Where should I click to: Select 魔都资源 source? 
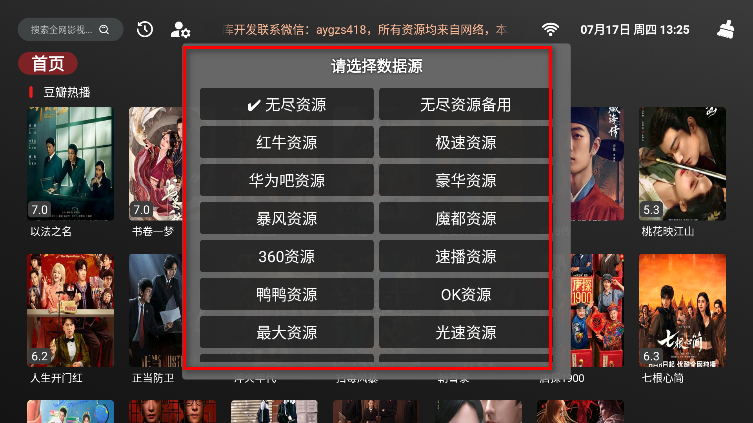point(465,218)
